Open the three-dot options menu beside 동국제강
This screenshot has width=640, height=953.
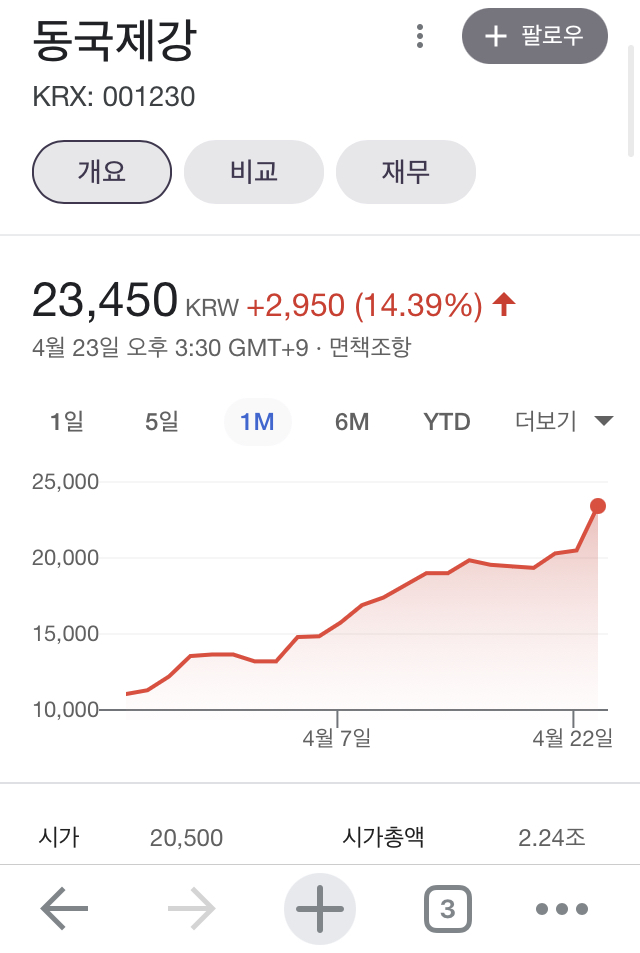(420, 37)
